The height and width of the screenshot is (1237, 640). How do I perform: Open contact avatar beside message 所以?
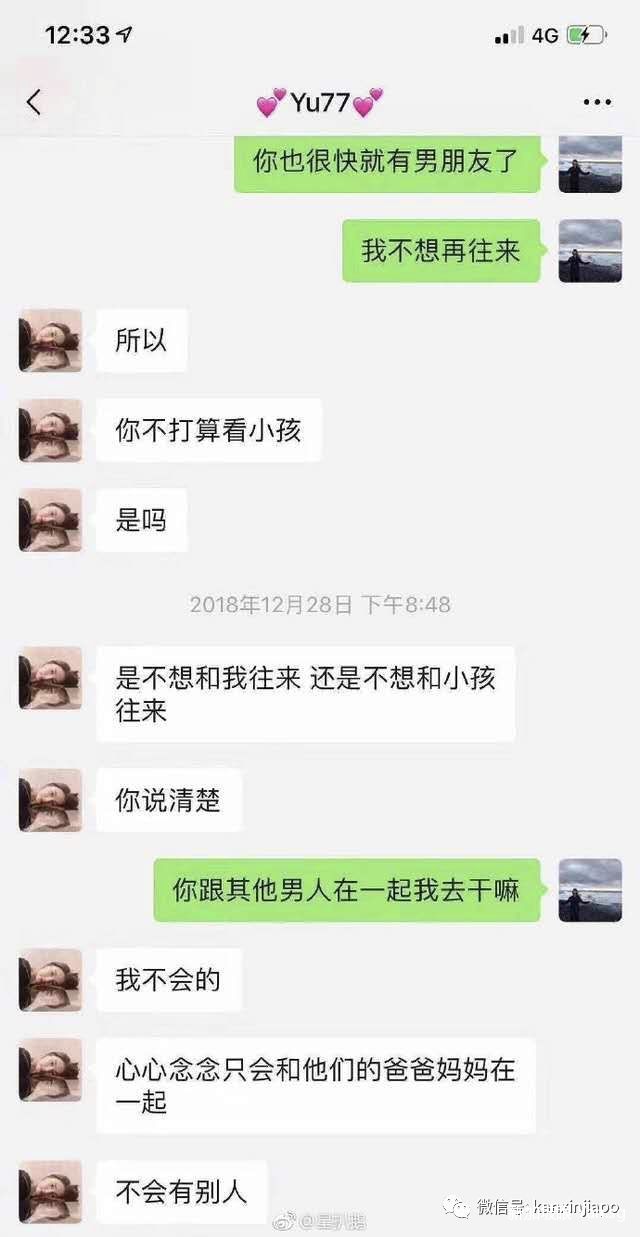50,340
